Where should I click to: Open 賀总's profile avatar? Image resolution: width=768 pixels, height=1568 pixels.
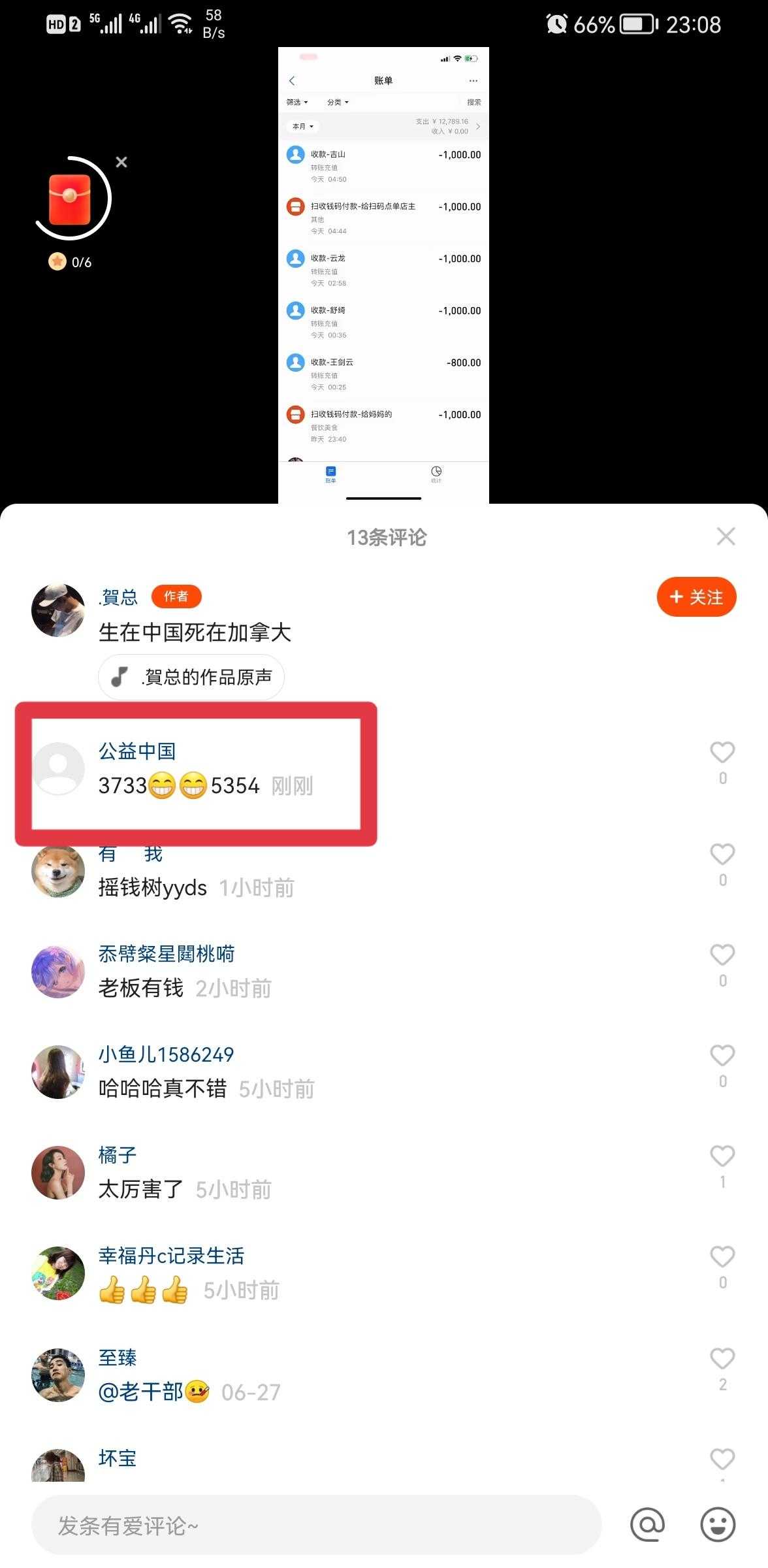pos(58,610)
